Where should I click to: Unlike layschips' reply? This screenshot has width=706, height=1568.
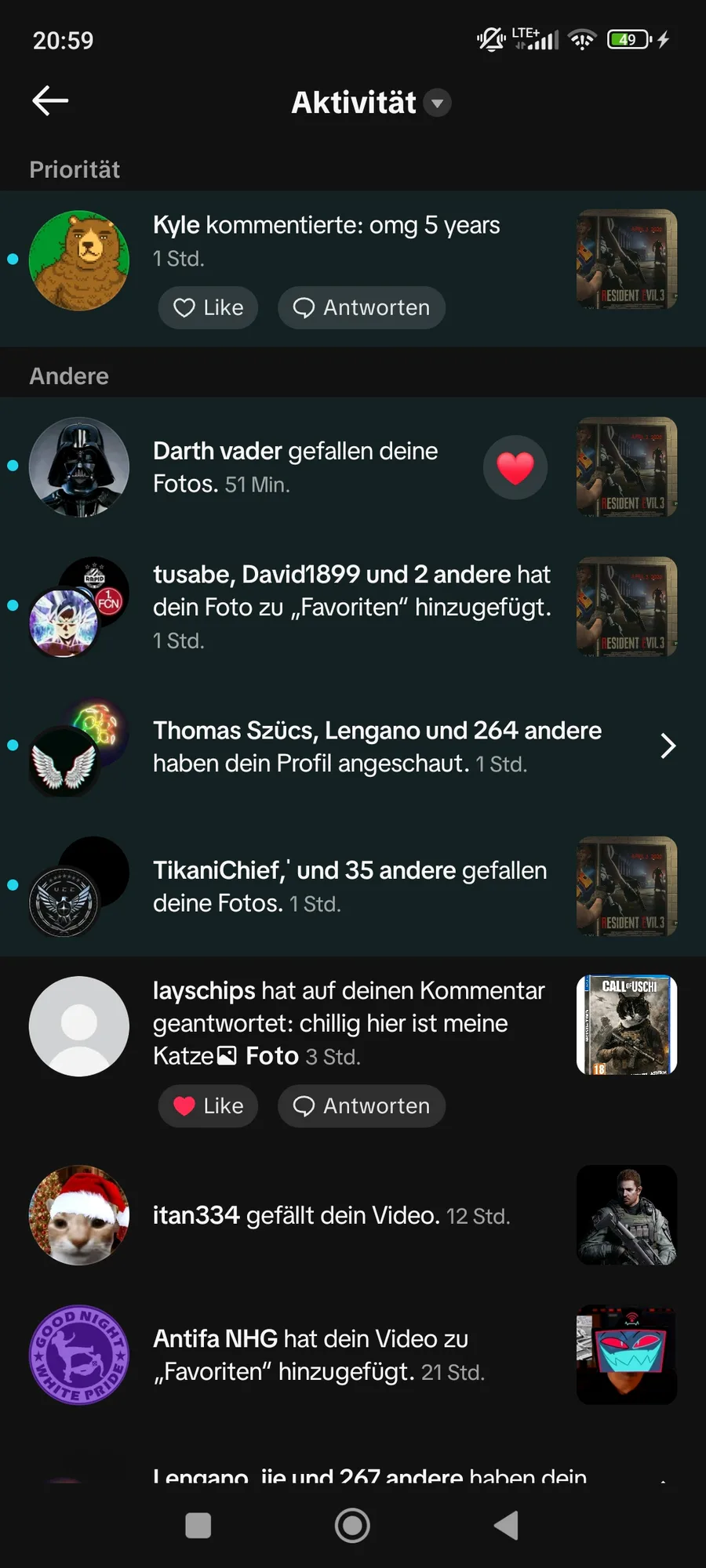208,1106
